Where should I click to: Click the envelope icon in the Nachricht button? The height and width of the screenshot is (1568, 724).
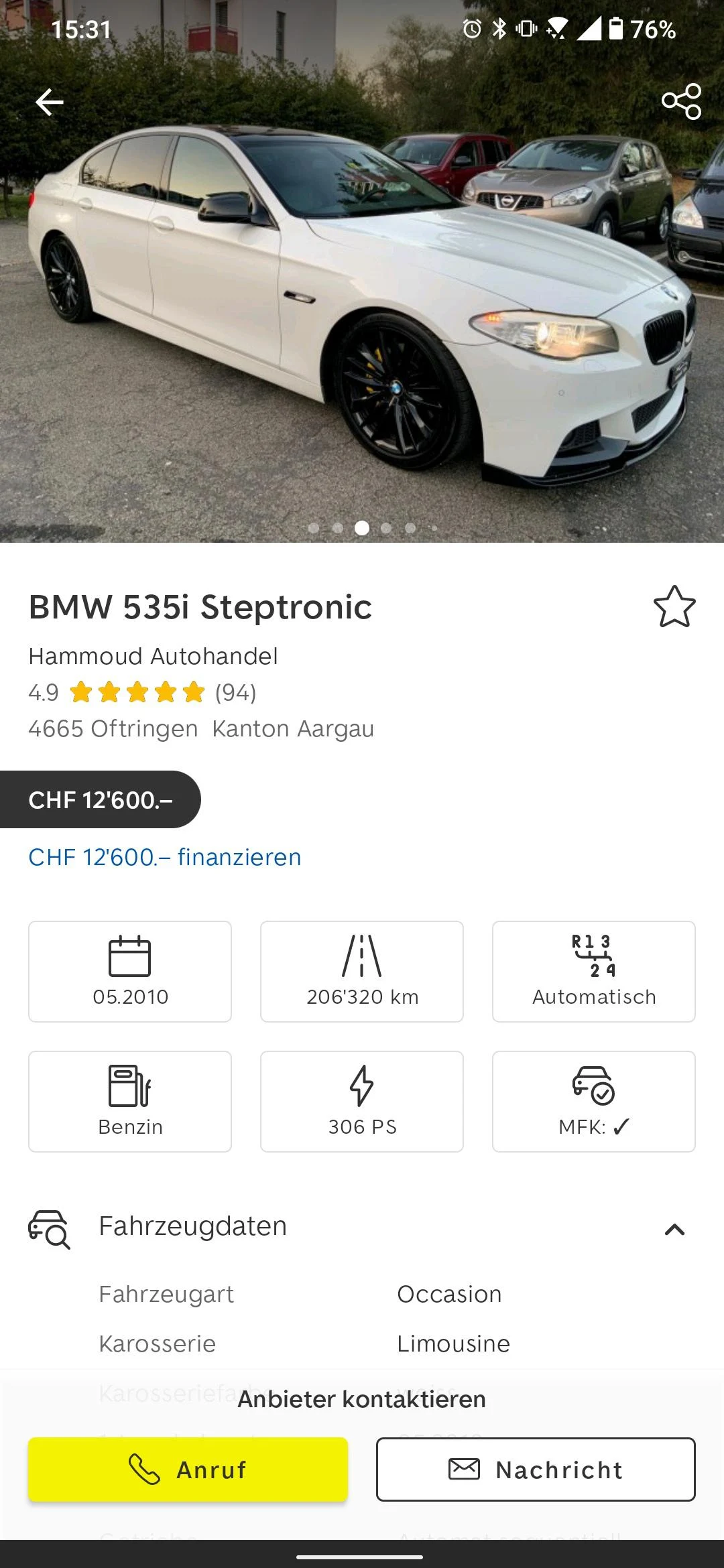click(x=464, y=1469)
